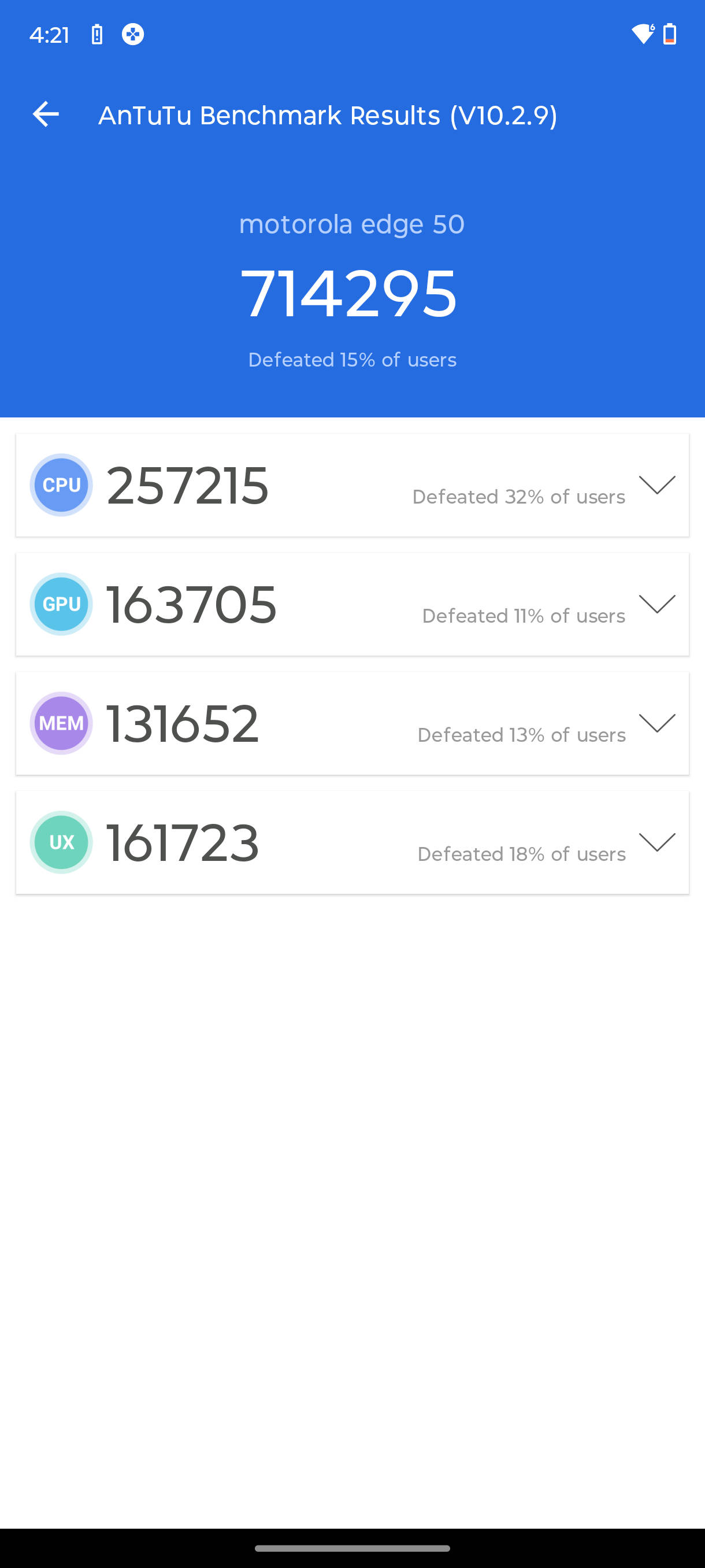Expand the GPU results details
The width and height of the screenshot is (705, 1568).
657,604
